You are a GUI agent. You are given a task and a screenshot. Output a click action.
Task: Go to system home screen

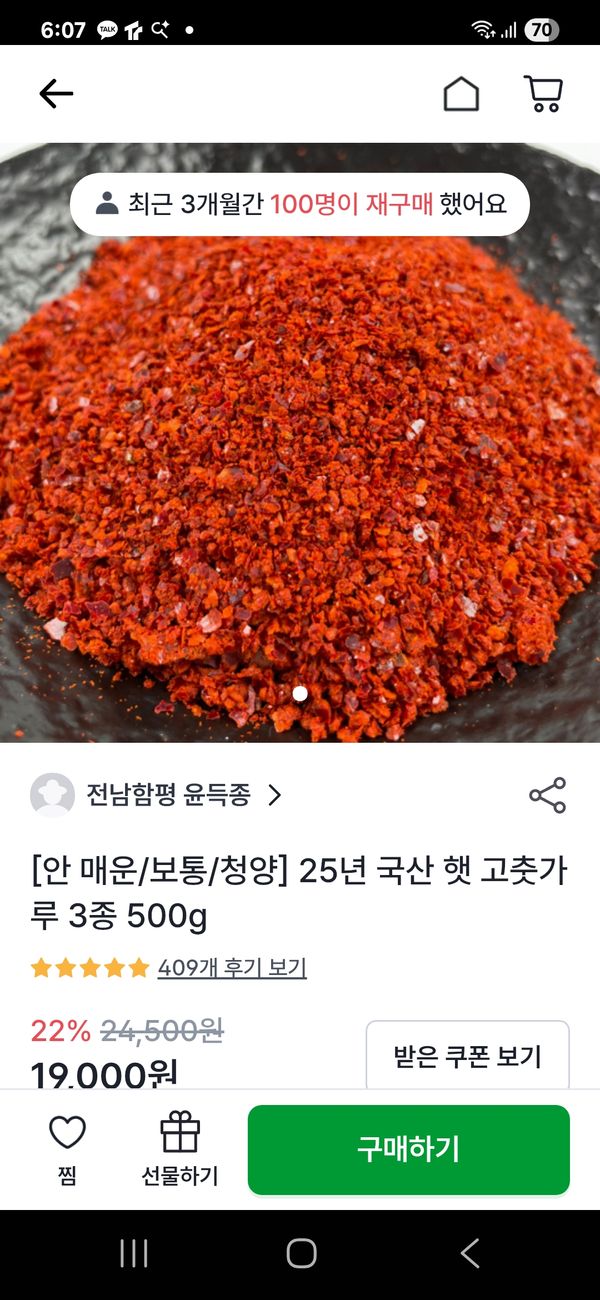click(x=301, y=1253)
